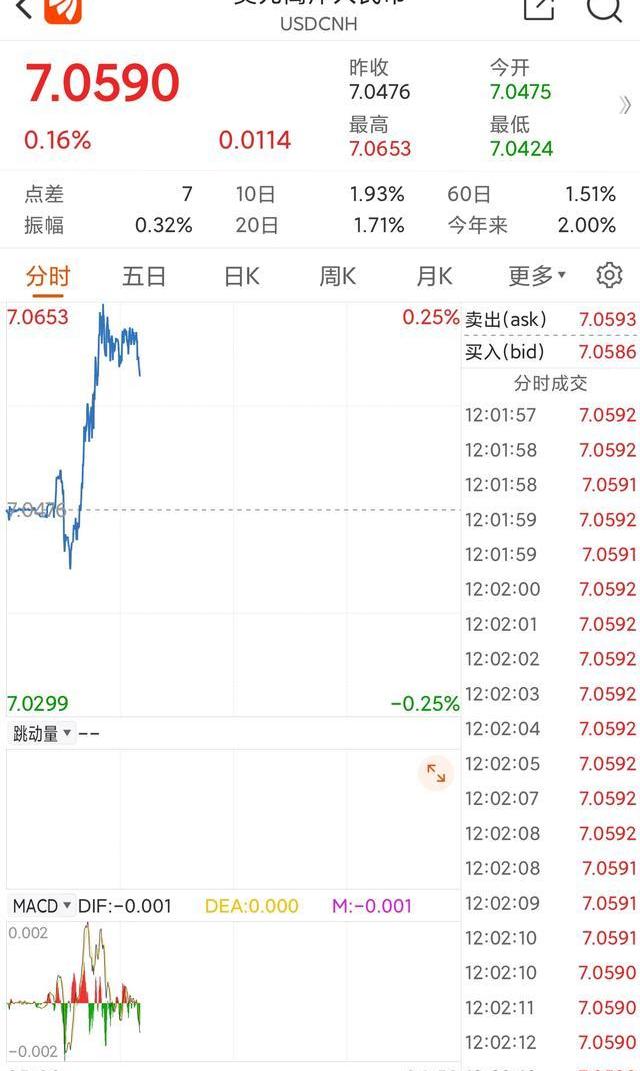Open the 跳动量 indicator dropdown
The width and height of the screenshot is (640, 1071).
tap(42, 734)
